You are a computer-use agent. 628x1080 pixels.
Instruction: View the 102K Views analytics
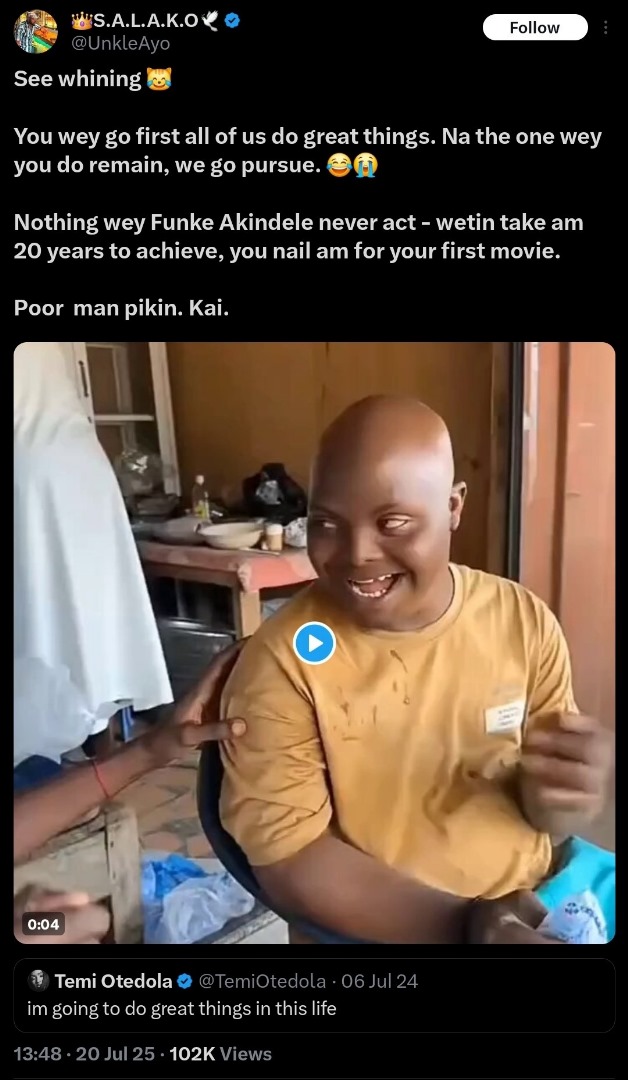[220, 1054]
